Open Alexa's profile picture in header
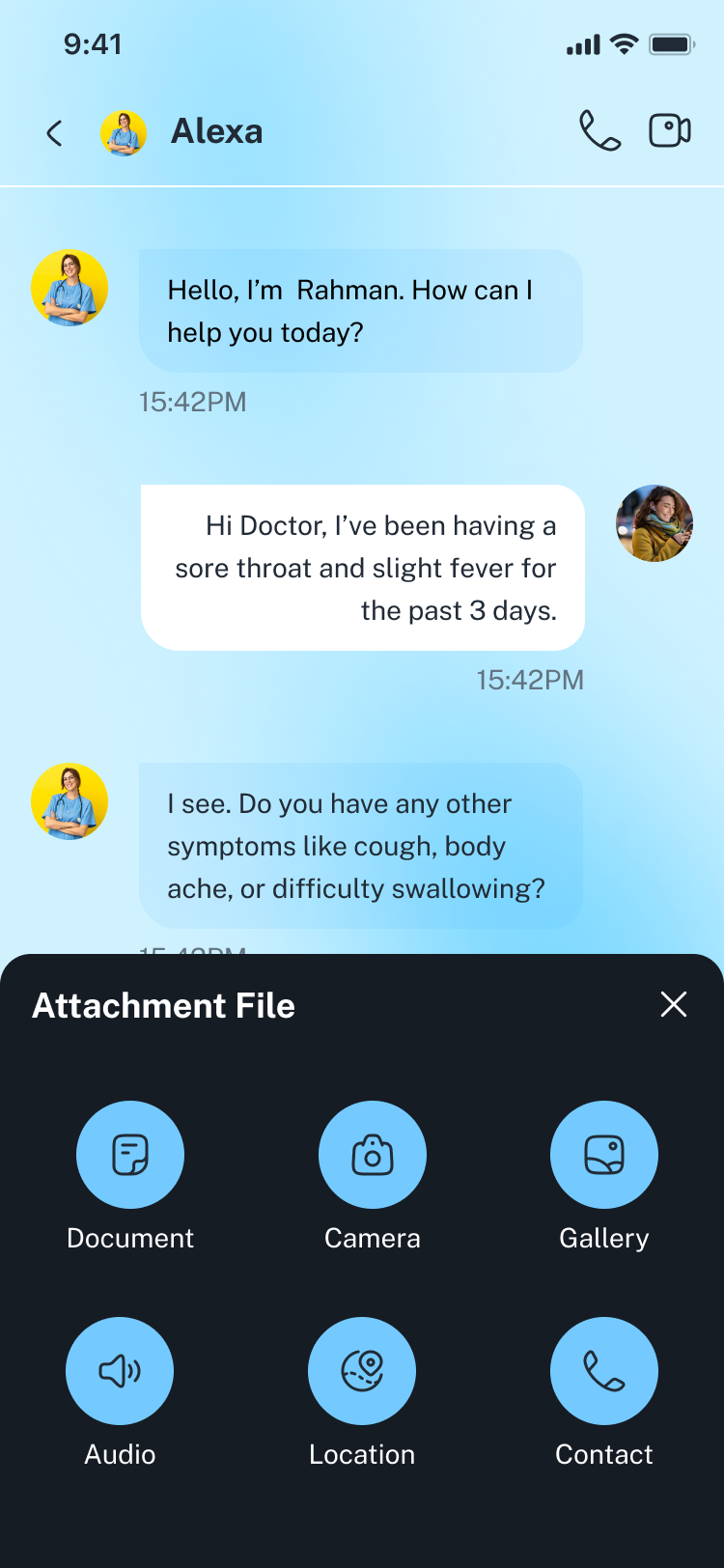Screen dimensions: 724x1568 tap(124, 132)
